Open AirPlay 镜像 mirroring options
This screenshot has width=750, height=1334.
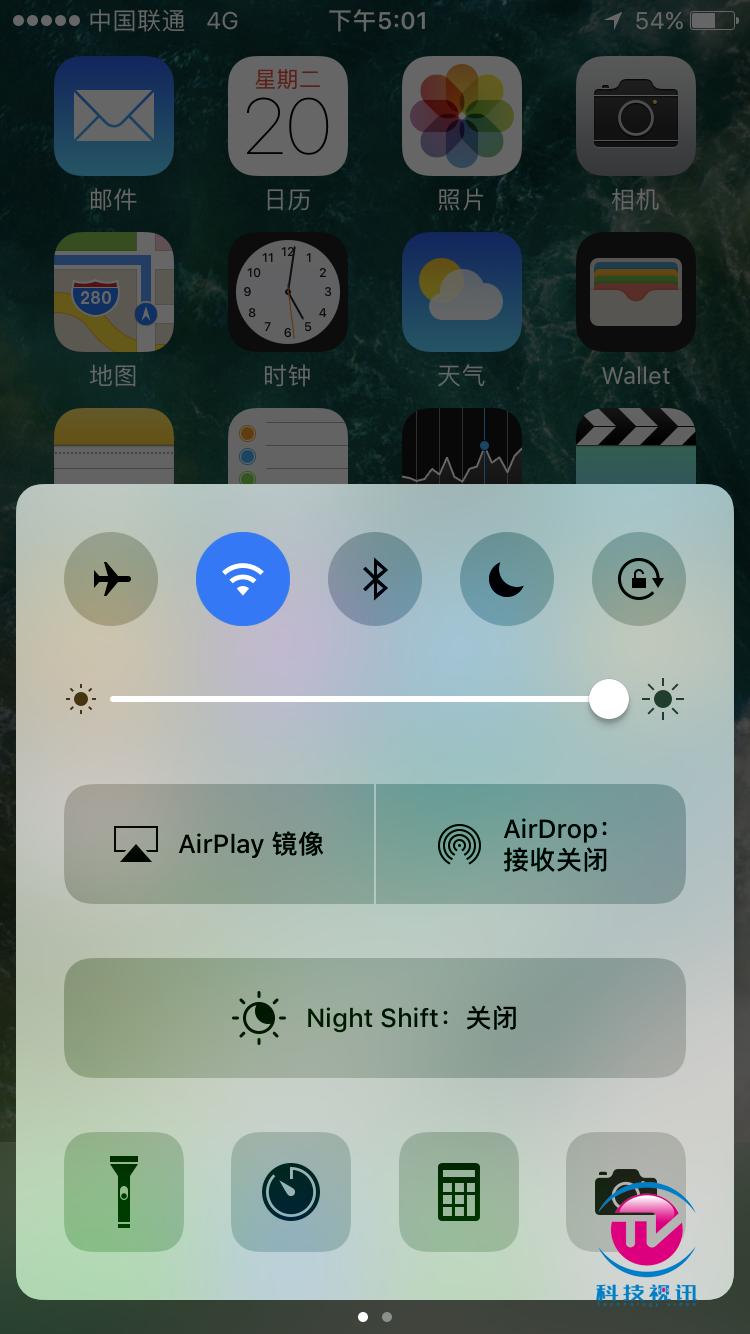click(x=219, y=843)
